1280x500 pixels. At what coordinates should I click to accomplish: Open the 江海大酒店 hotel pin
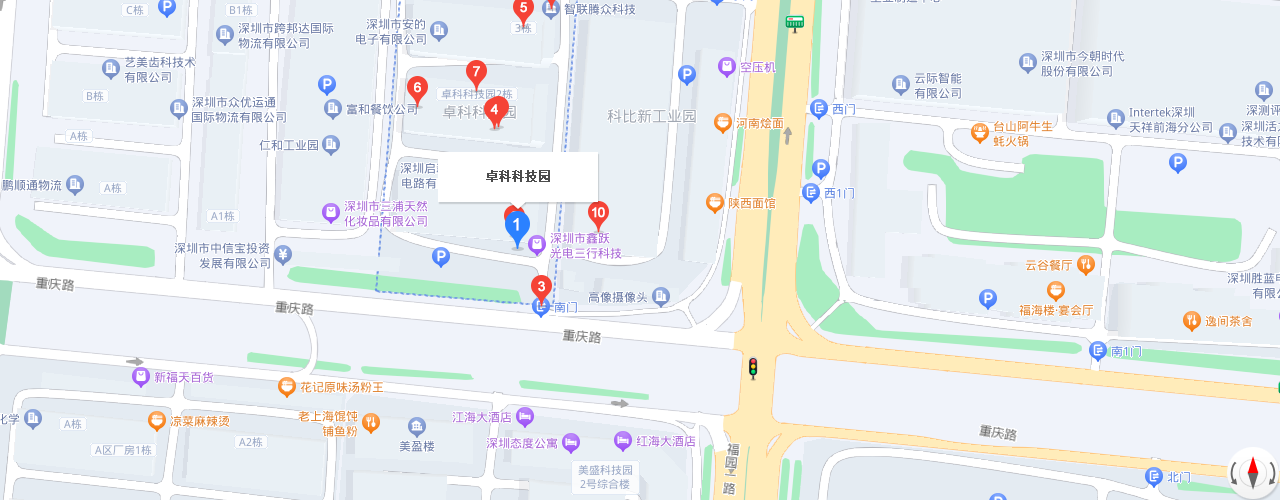(x=525, y=416)
